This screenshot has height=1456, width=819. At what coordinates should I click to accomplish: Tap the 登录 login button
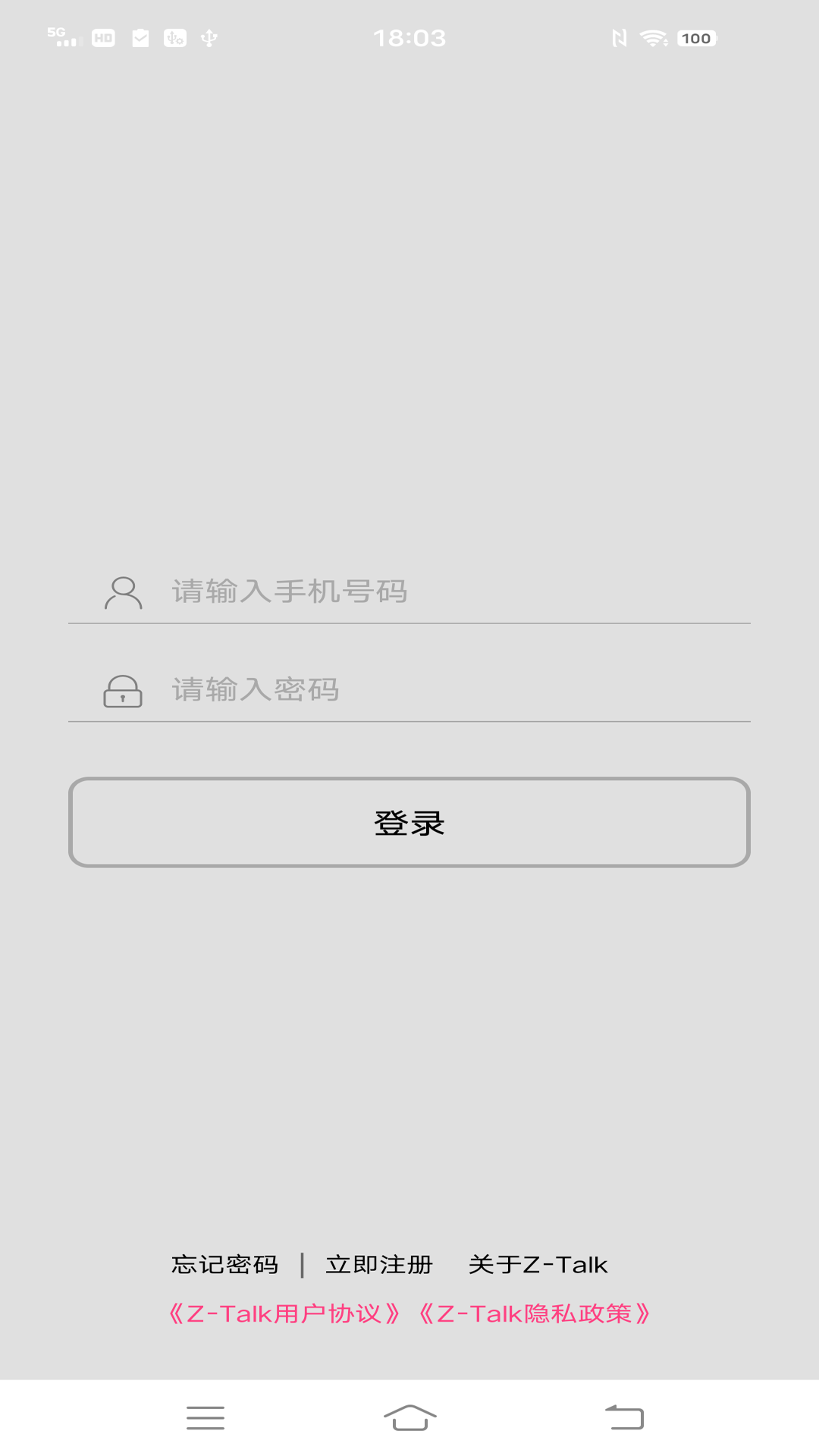409,823
